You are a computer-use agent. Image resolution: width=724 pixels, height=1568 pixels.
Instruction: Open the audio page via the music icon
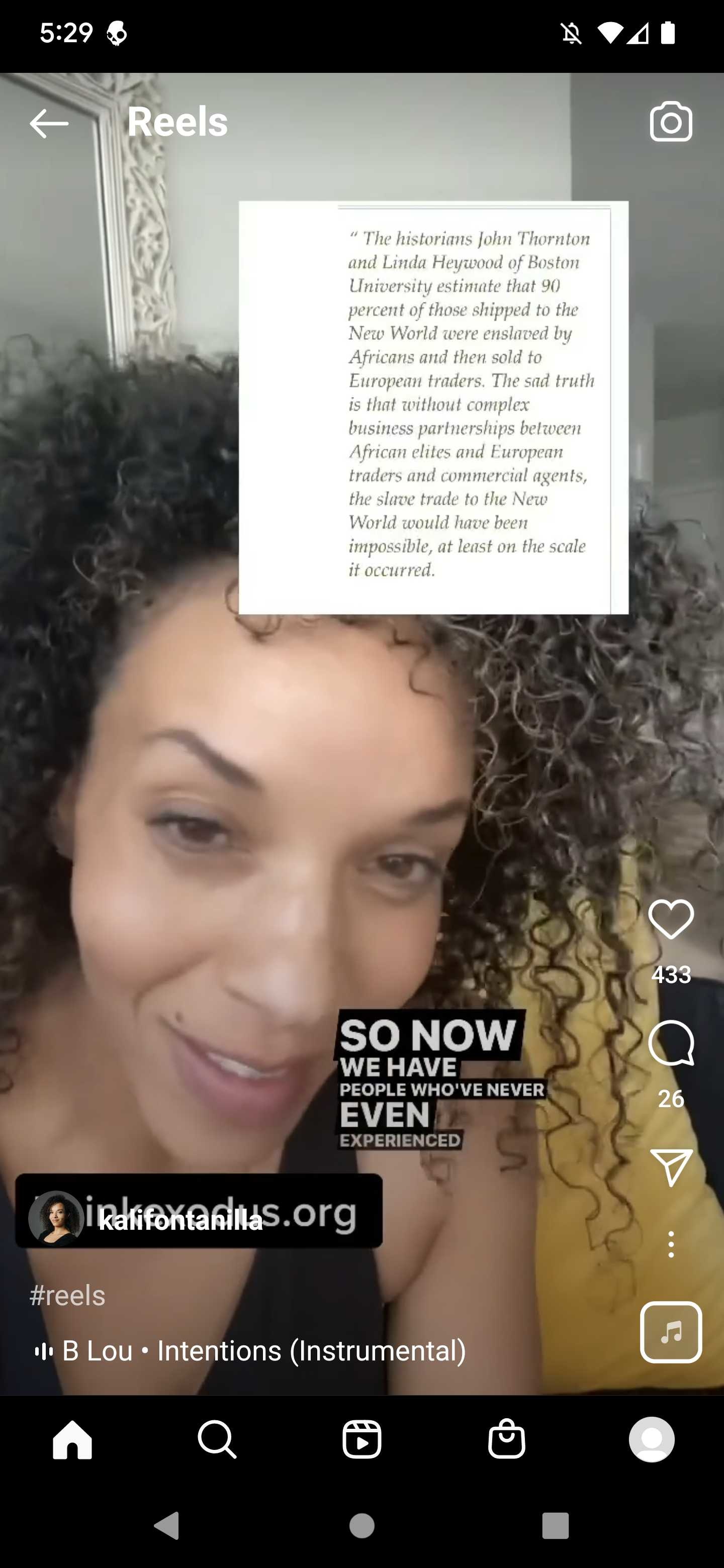(670, 1331)
